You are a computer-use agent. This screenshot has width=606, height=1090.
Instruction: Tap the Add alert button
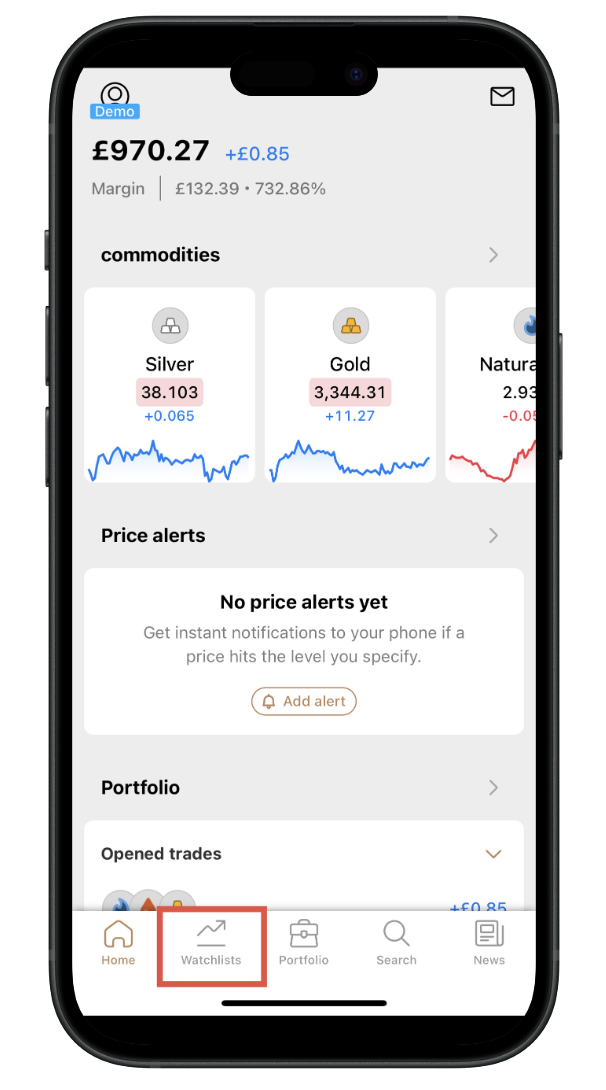[303, 701]
